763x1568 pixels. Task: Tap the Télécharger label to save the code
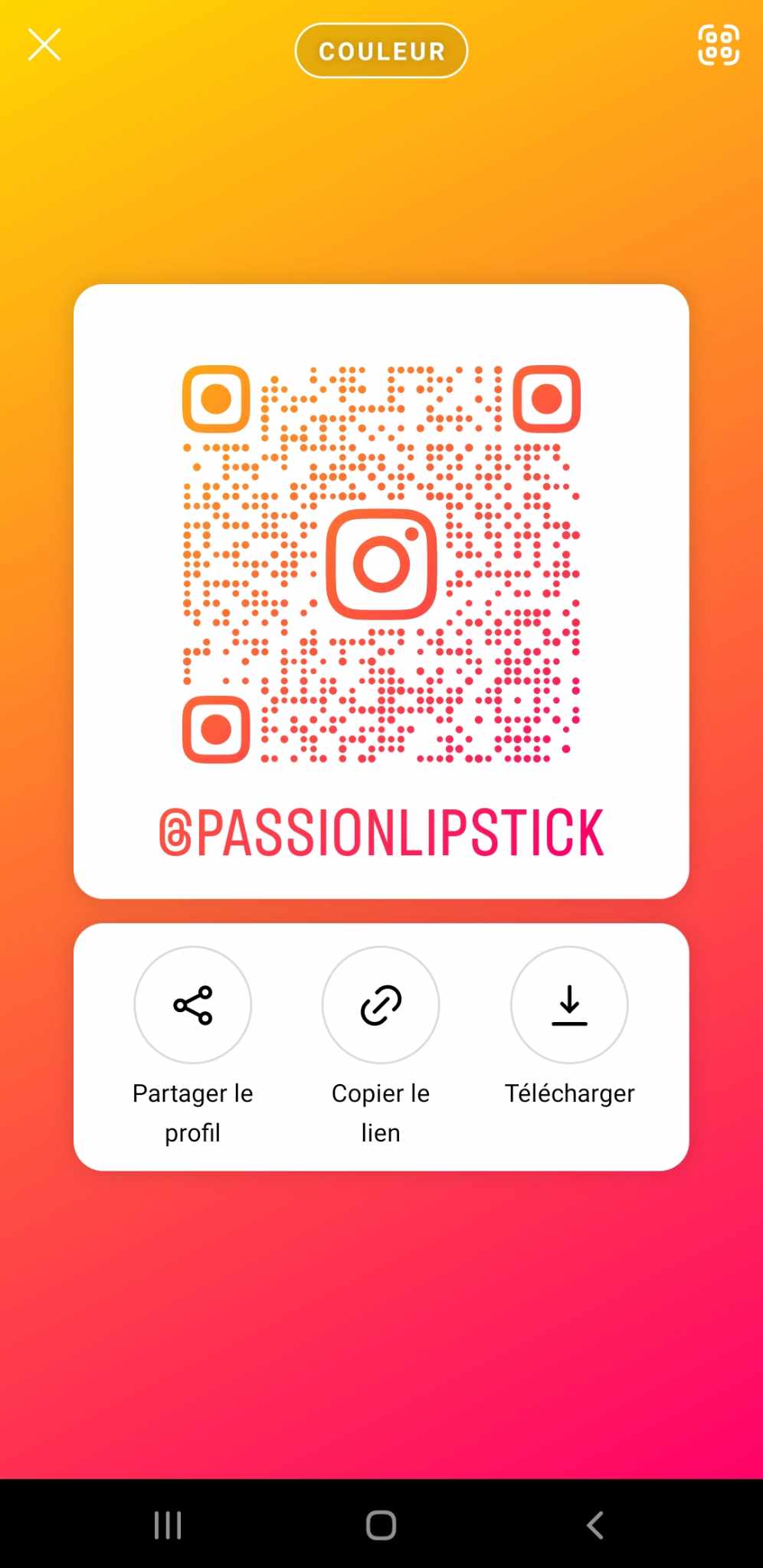coord(568,1093)
